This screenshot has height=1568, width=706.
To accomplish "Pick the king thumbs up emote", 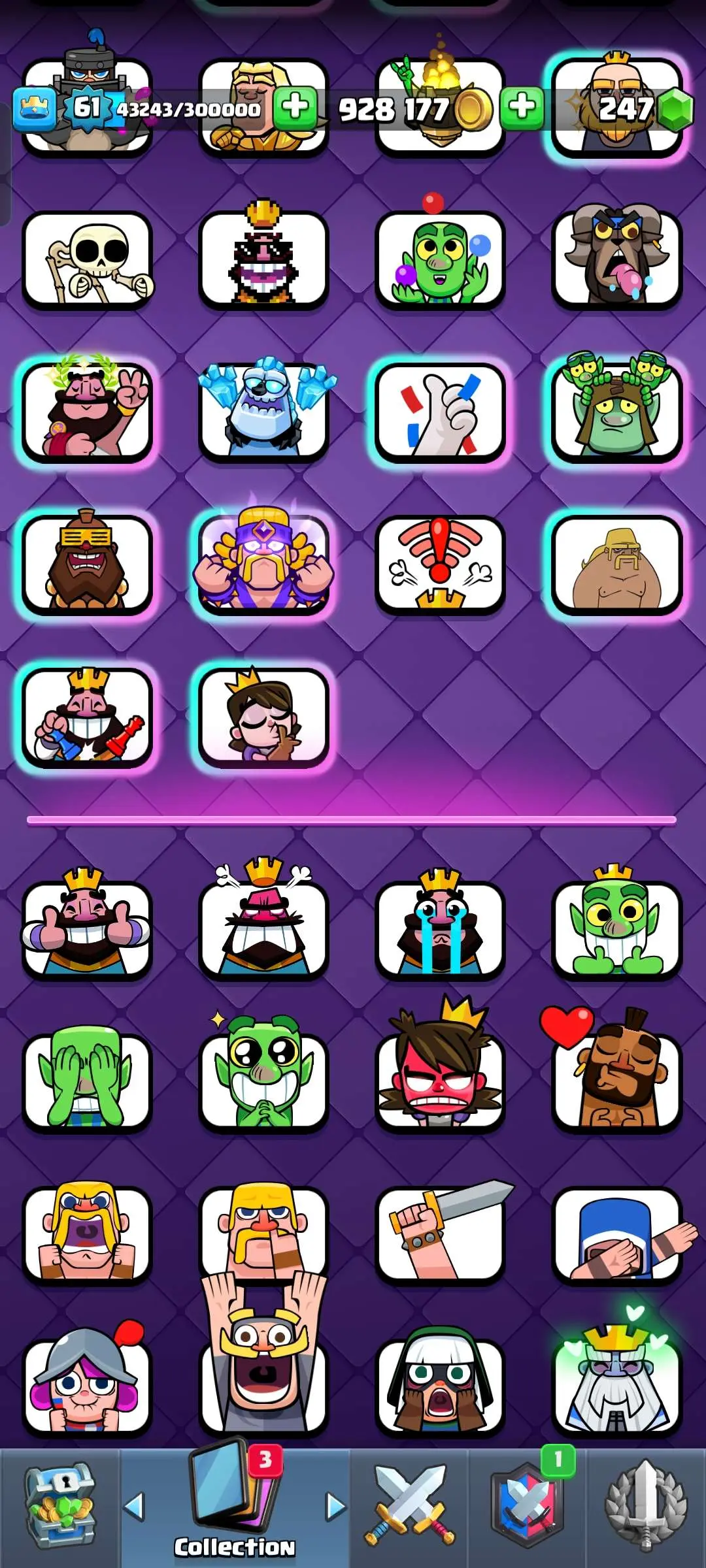I will [88, 929].
